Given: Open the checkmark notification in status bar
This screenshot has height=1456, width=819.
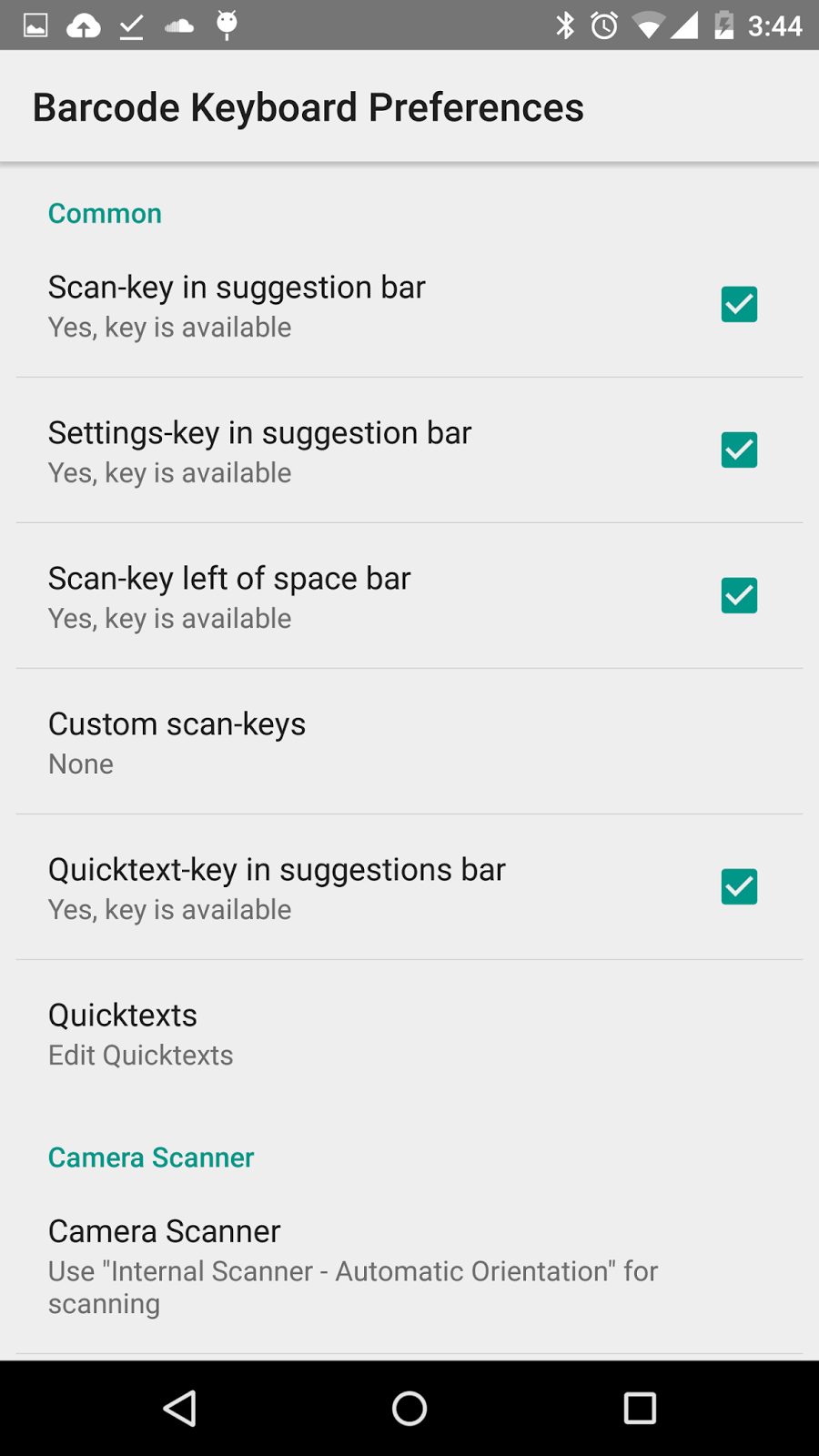Looking at the screenshot, I should coord(131,25).
